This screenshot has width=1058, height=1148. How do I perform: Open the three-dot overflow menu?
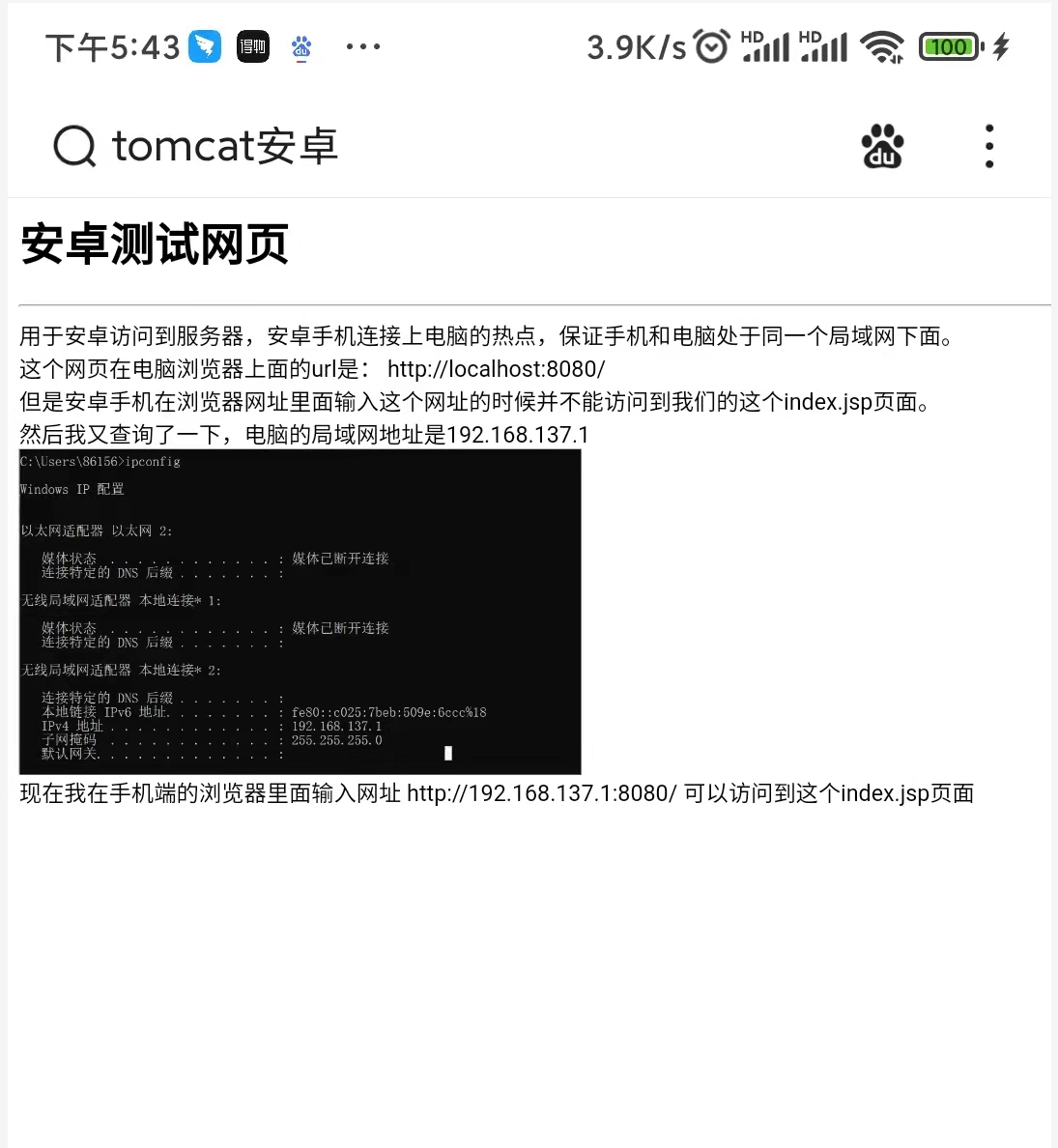click(988, 147)
